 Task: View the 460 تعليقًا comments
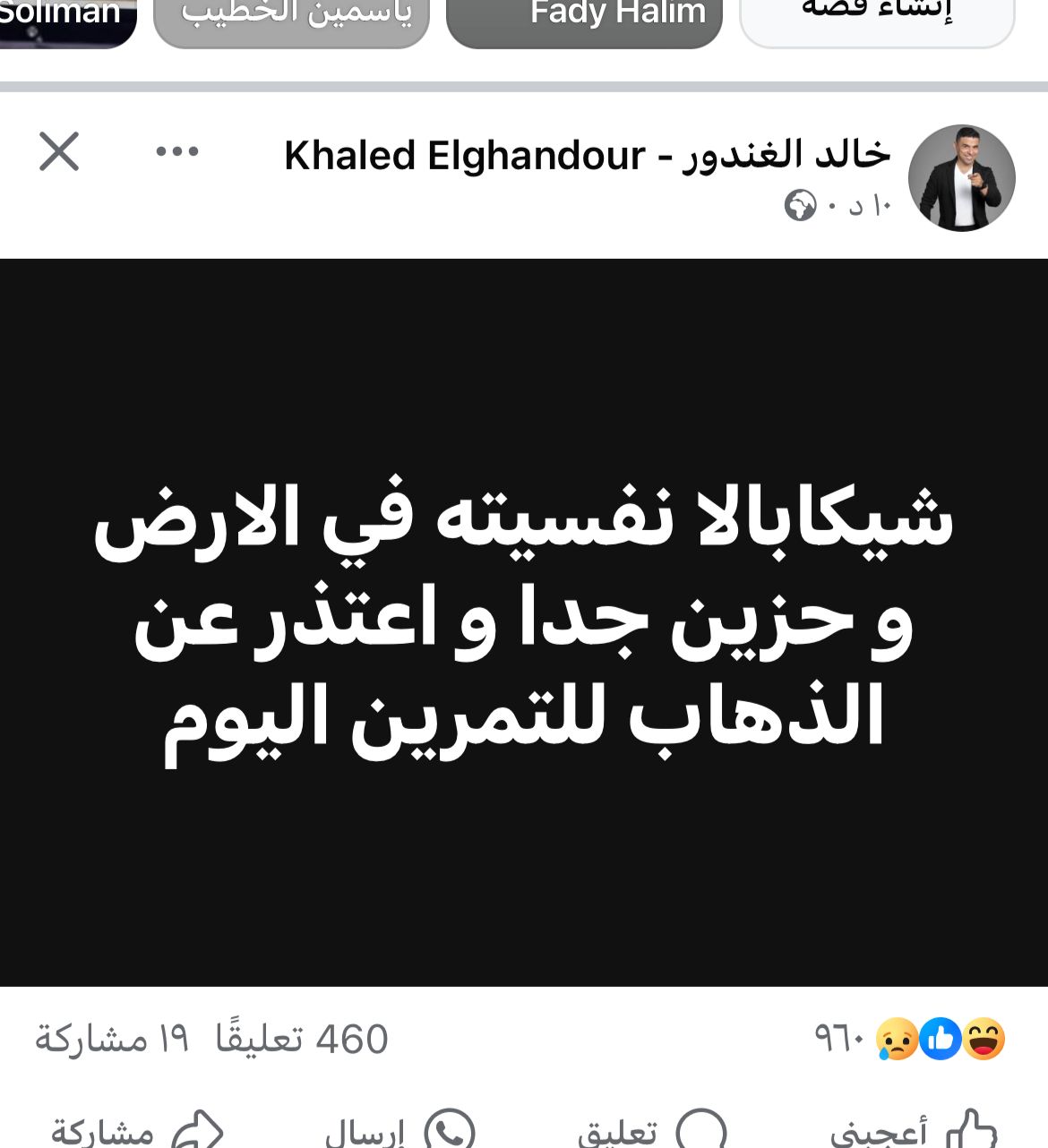pyautogui.click(x=302, y=1040)
